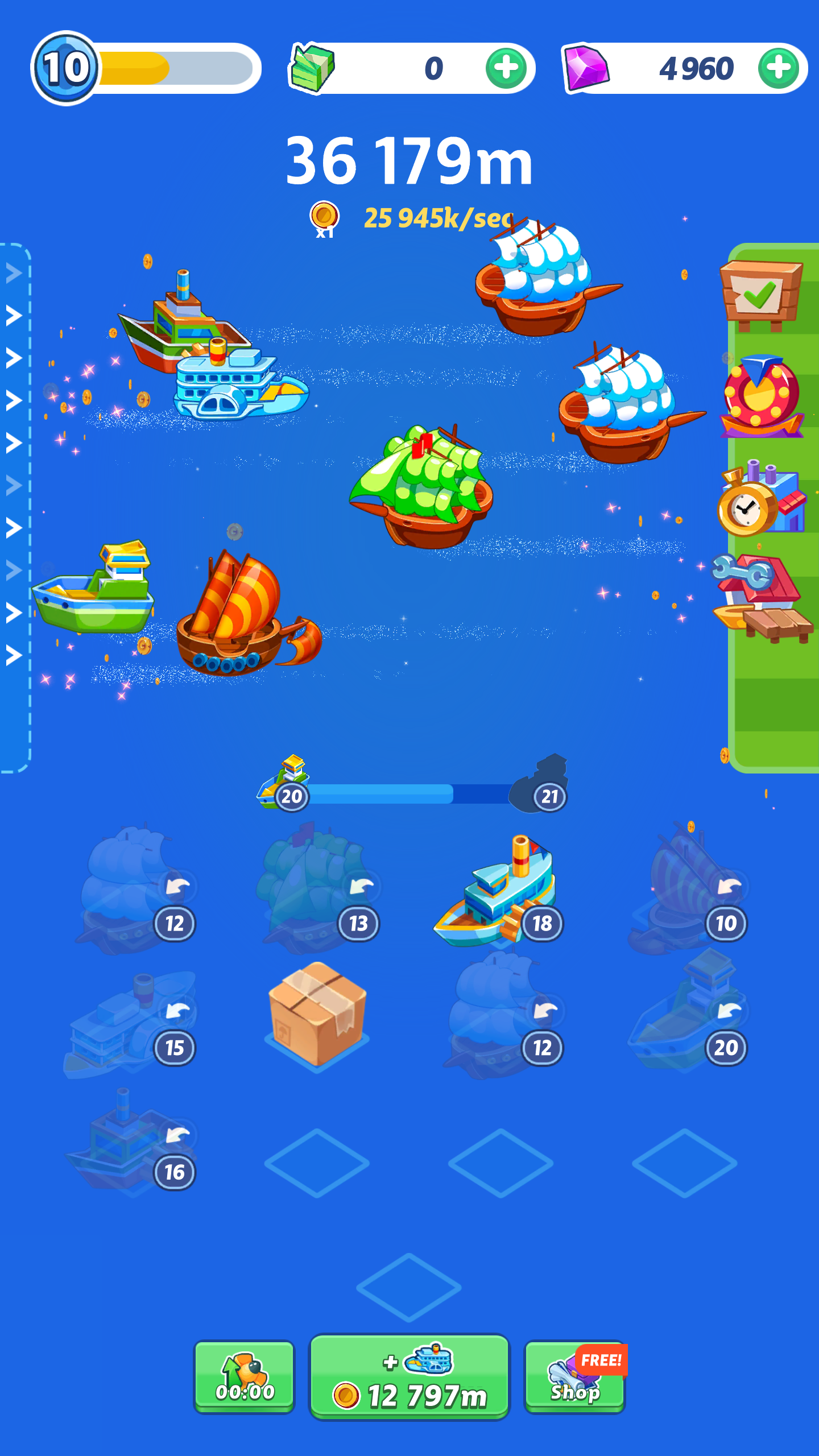Recall the level 13 ship to dock
This screenshot has height=1456, width=819.
pyautogui.click(x=362, y=887)
